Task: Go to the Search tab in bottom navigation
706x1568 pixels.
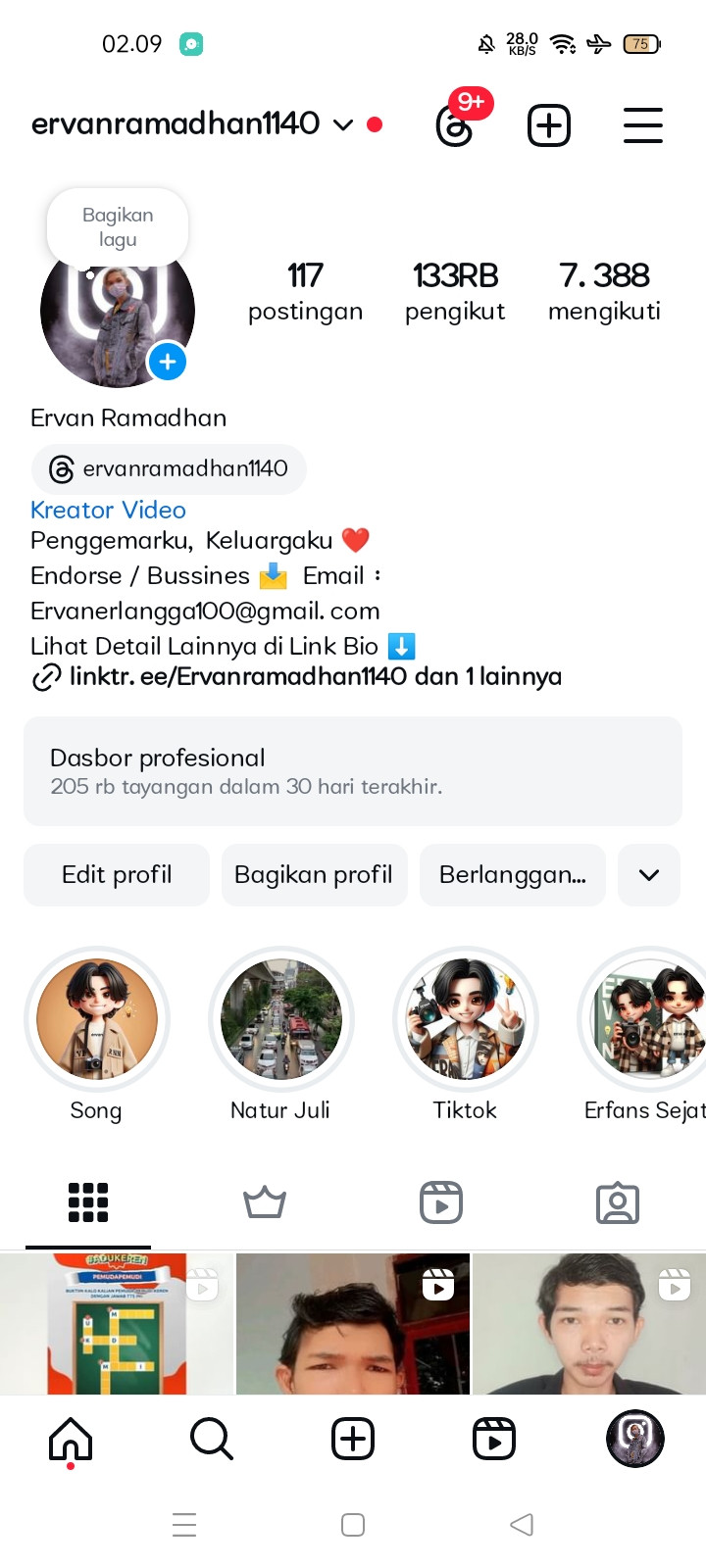Action: coord(212,1439)
